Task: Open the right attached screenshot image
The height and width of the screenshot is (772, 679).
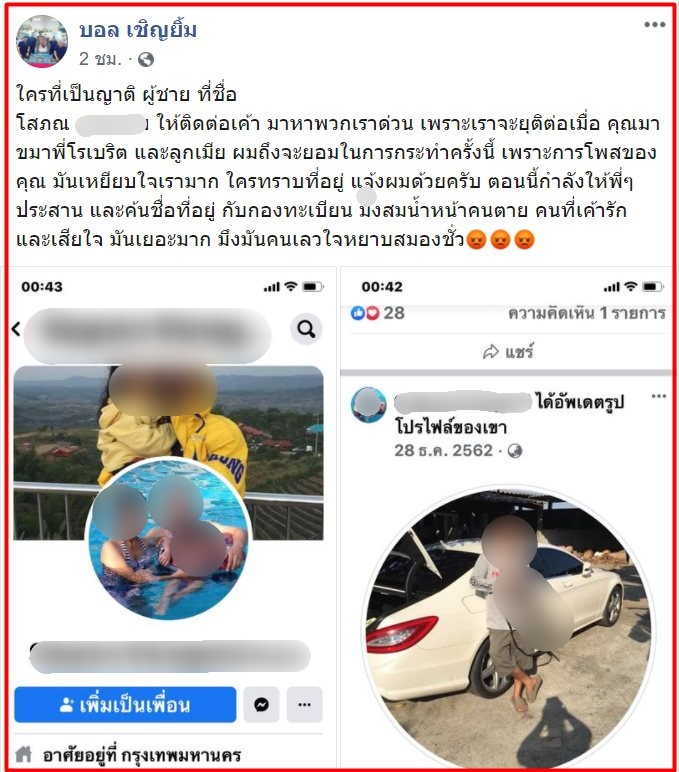Action: click(506, 518)
